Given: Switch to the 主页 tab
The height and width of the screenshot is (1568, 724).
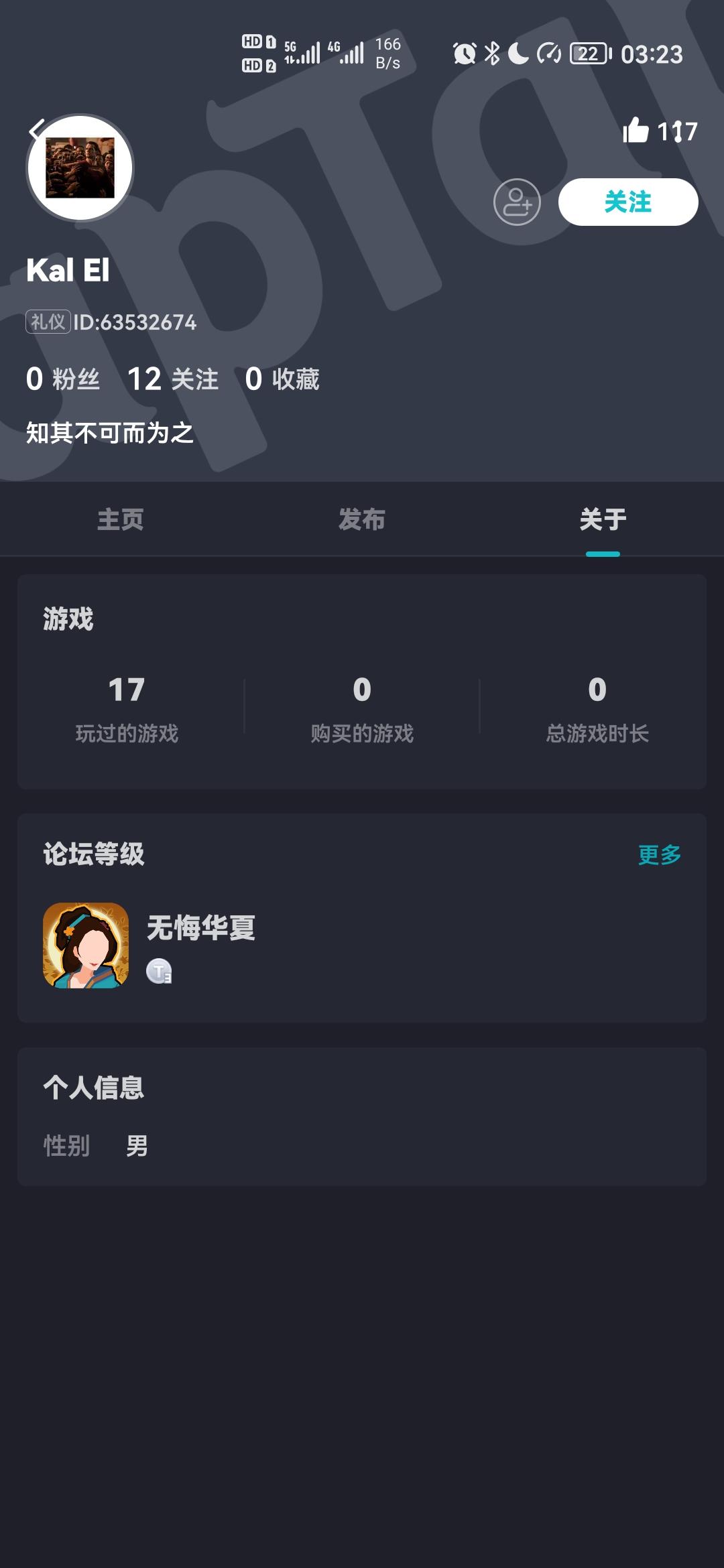Looking at the screenshot, I should (x=121, y=519).
